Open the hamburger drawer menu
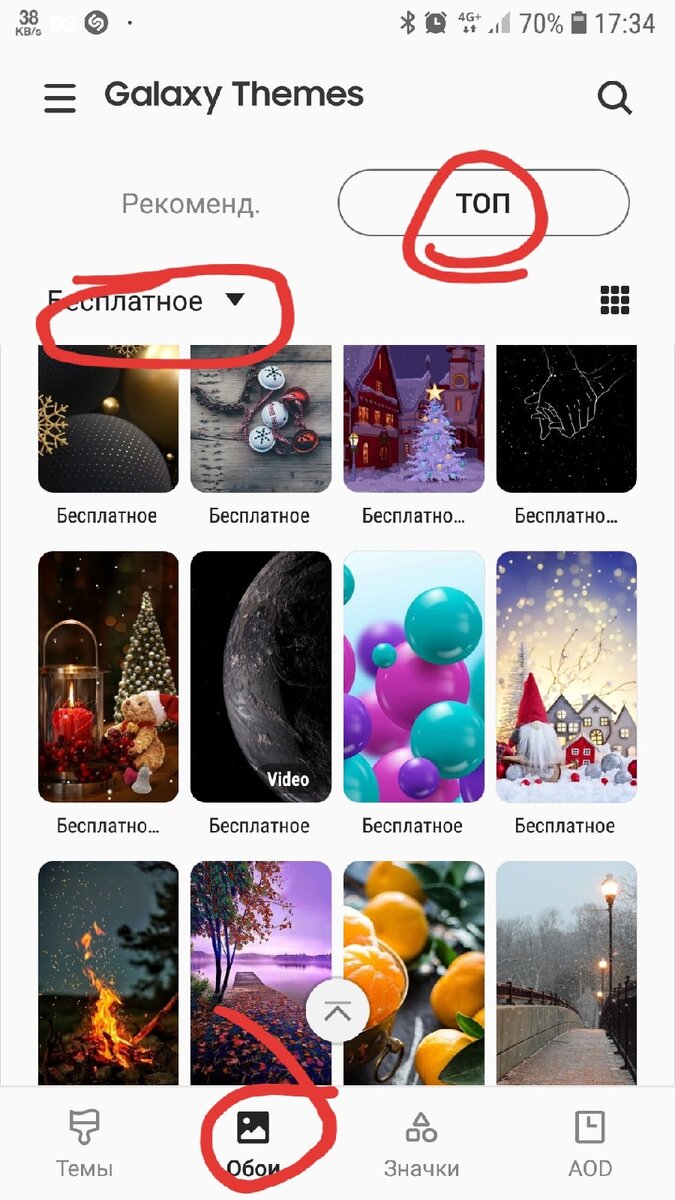675x1200 pixels. [x=60, y=98]
